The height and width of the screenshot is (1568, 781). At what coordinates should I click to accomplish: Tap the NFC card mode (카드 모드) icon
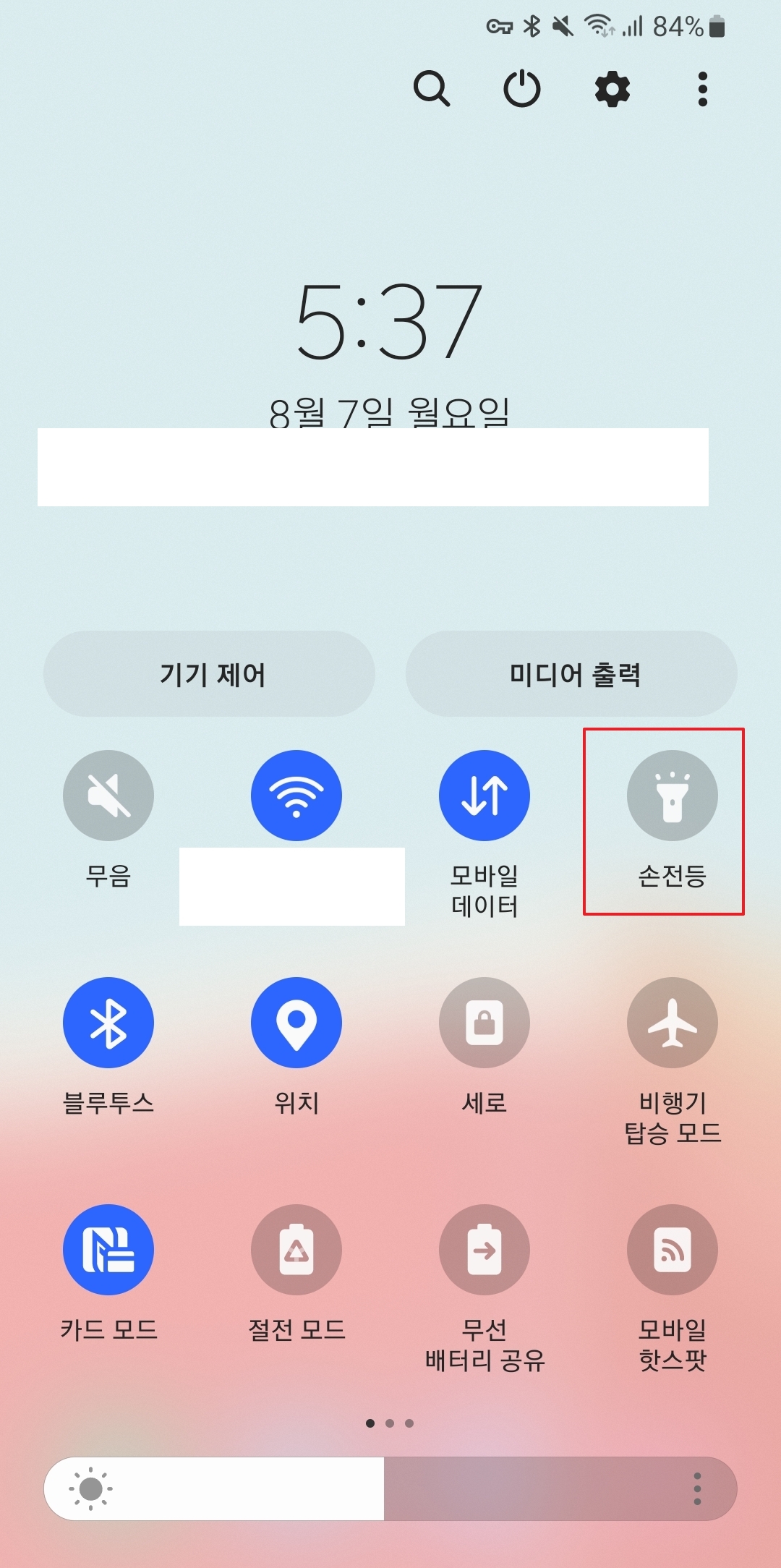click(x=108, y=1248)
